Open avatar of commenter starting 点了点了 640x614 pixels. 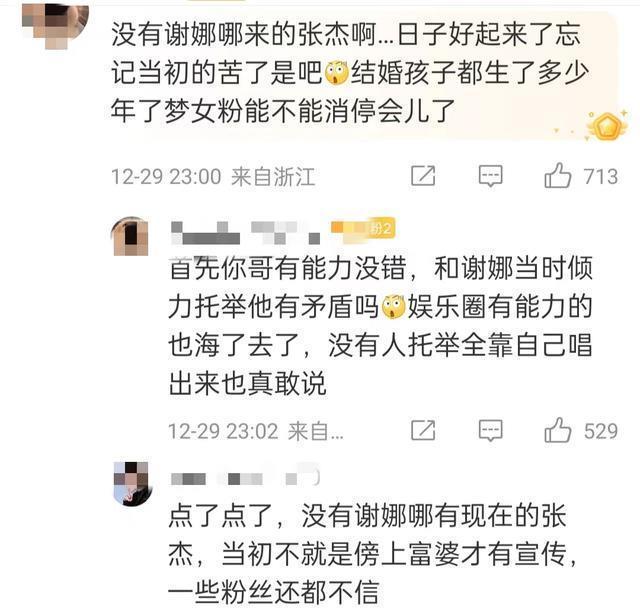coord(131,483)
